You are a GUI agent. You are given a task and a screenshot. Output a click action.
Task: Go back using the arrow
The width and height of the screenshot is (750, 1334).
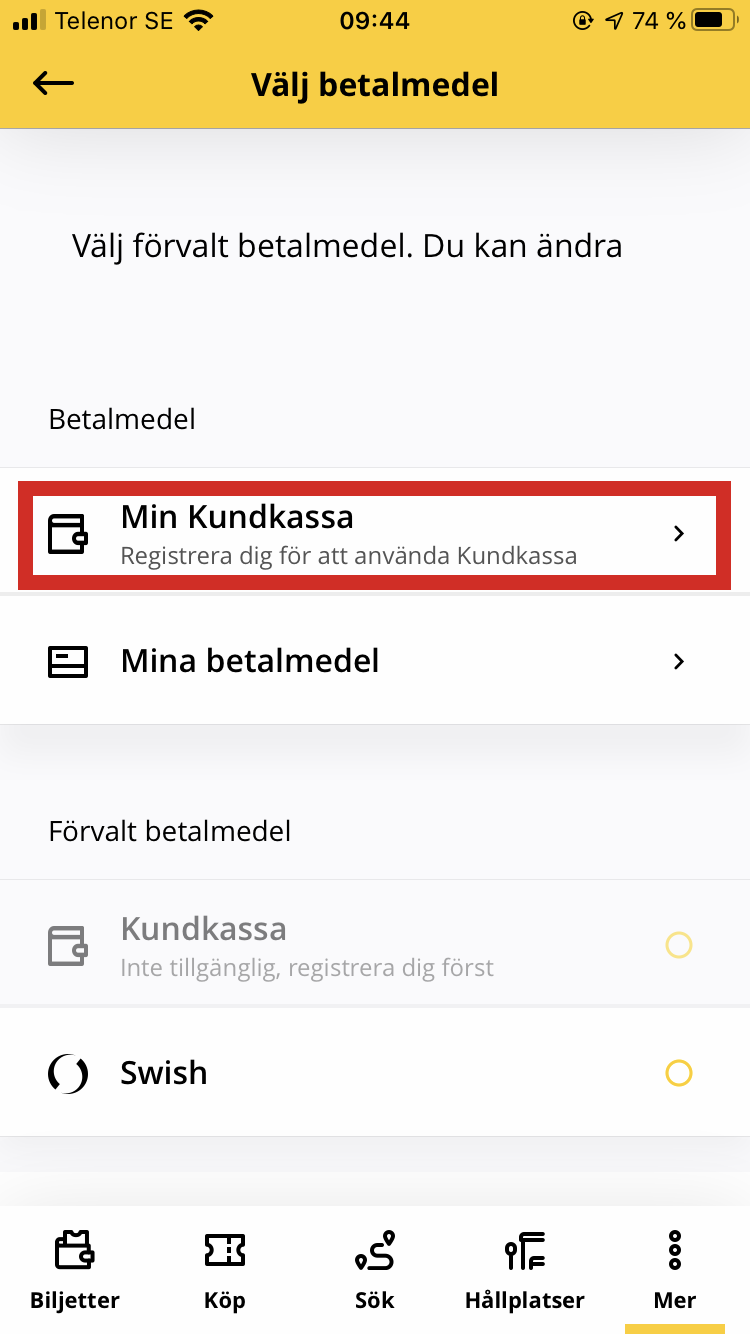point(54,84)
